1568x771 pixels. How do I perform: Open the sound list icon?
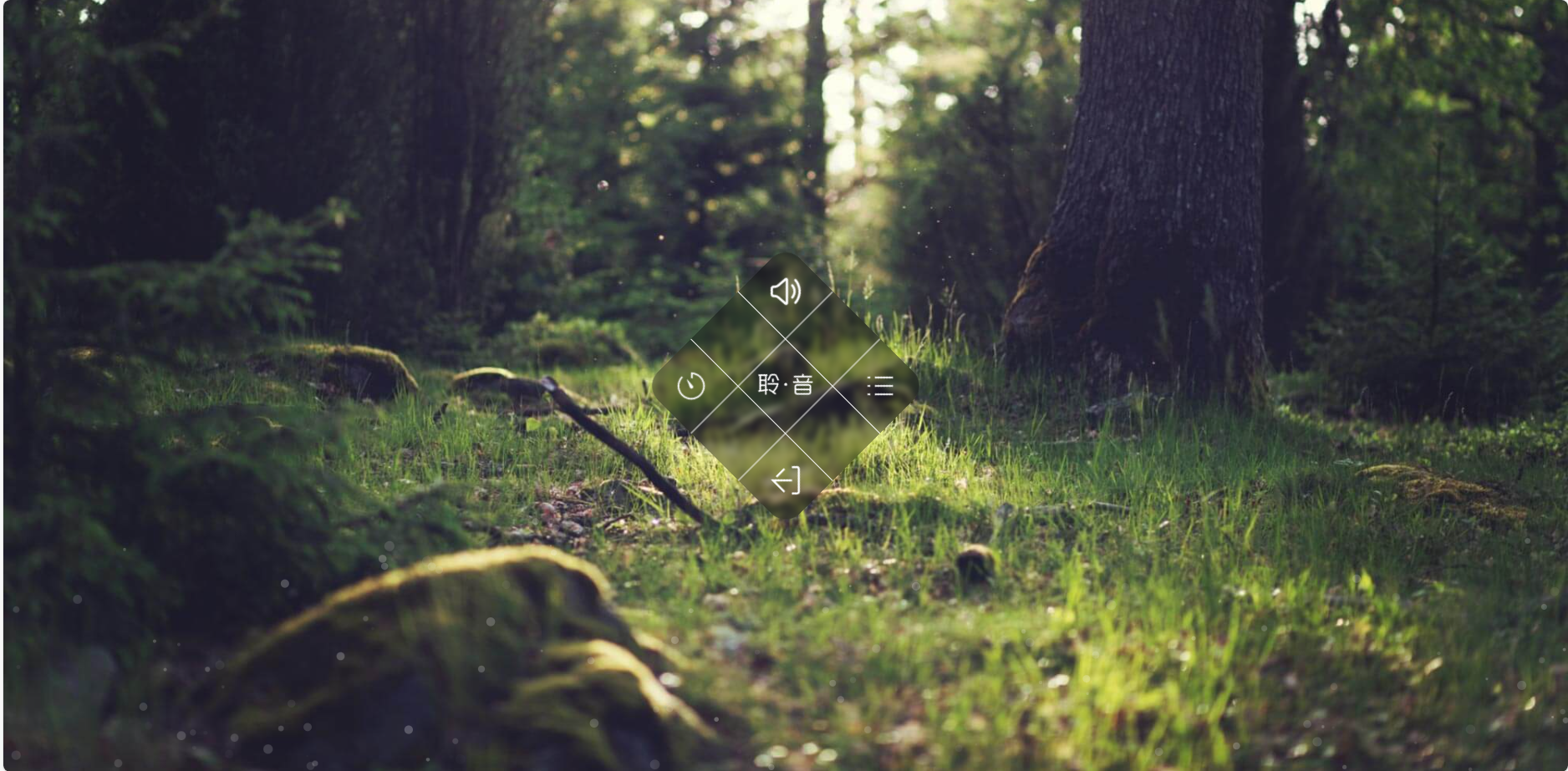[x=879, y=386]
